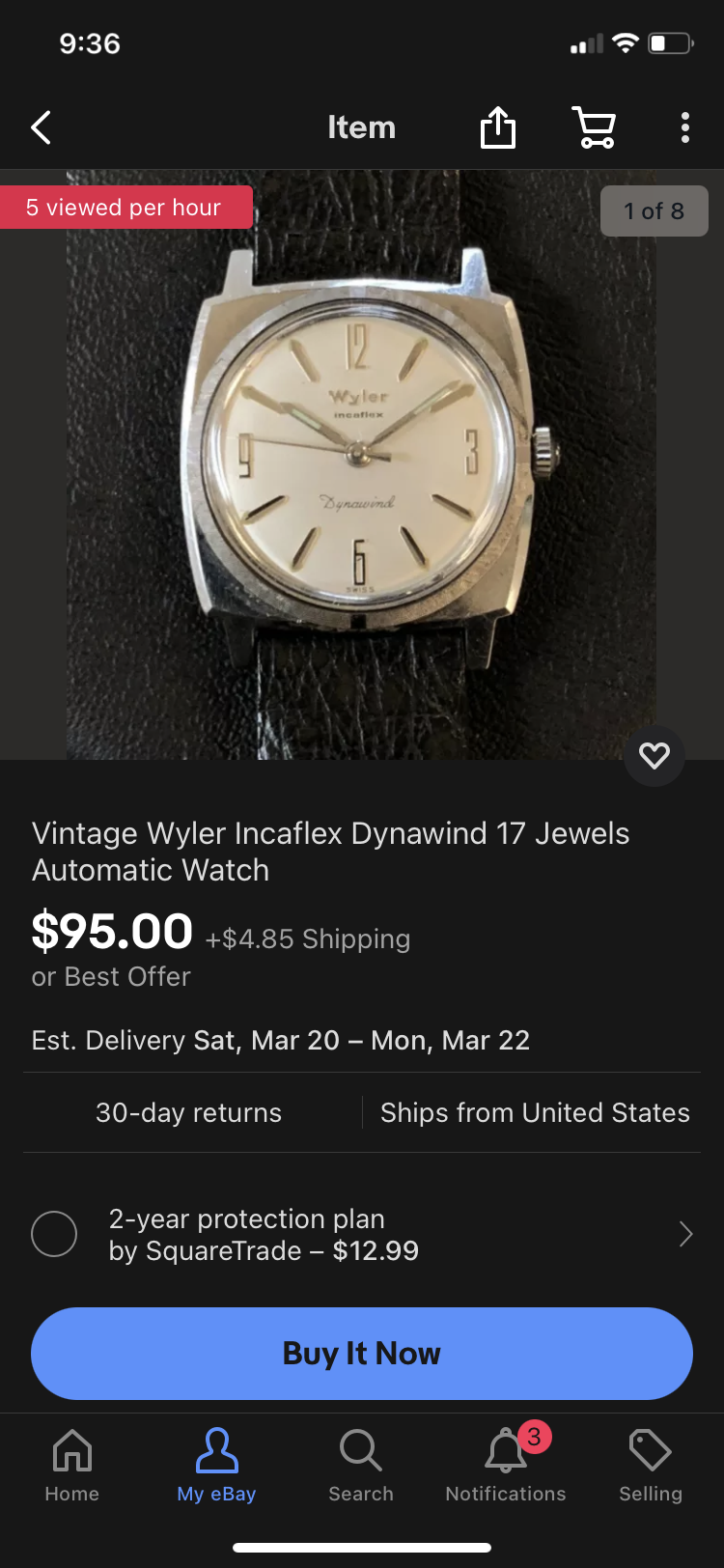Open the three-dot overflow menu

pos(685,127)
